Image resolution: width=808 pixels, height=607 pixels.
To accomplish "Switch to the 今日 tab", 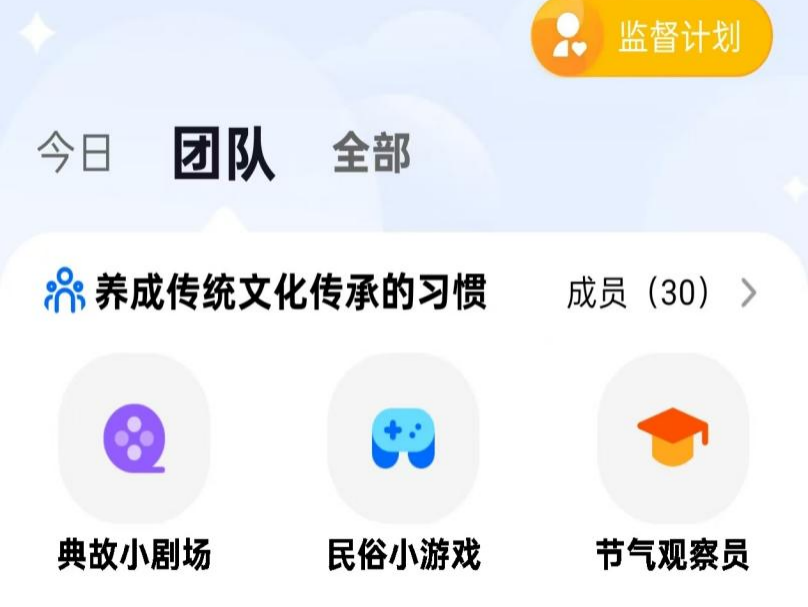I will click(x=74, y=154).
